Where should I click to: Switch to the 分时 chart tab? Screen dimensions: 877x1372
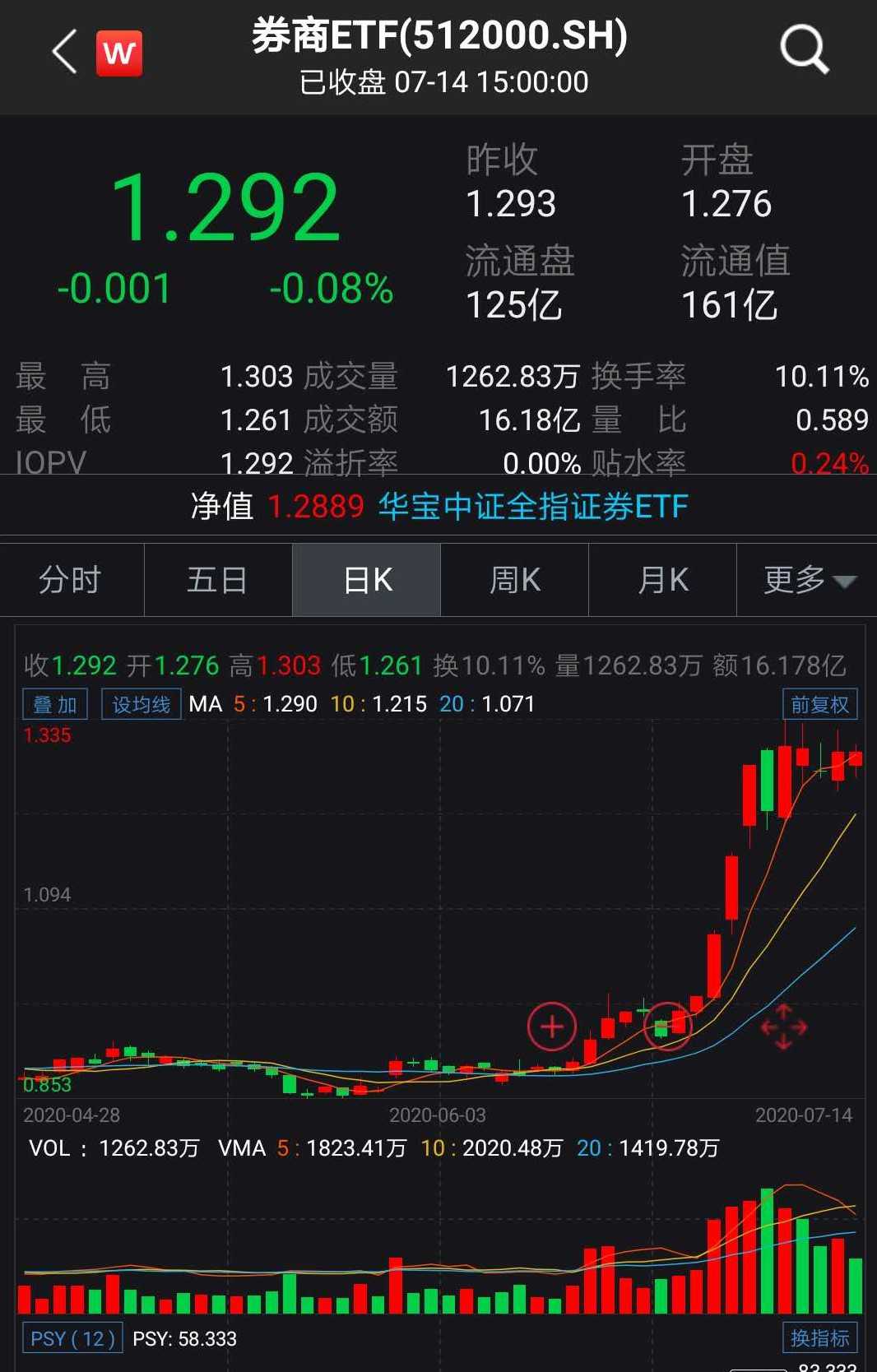pos(72,580)
